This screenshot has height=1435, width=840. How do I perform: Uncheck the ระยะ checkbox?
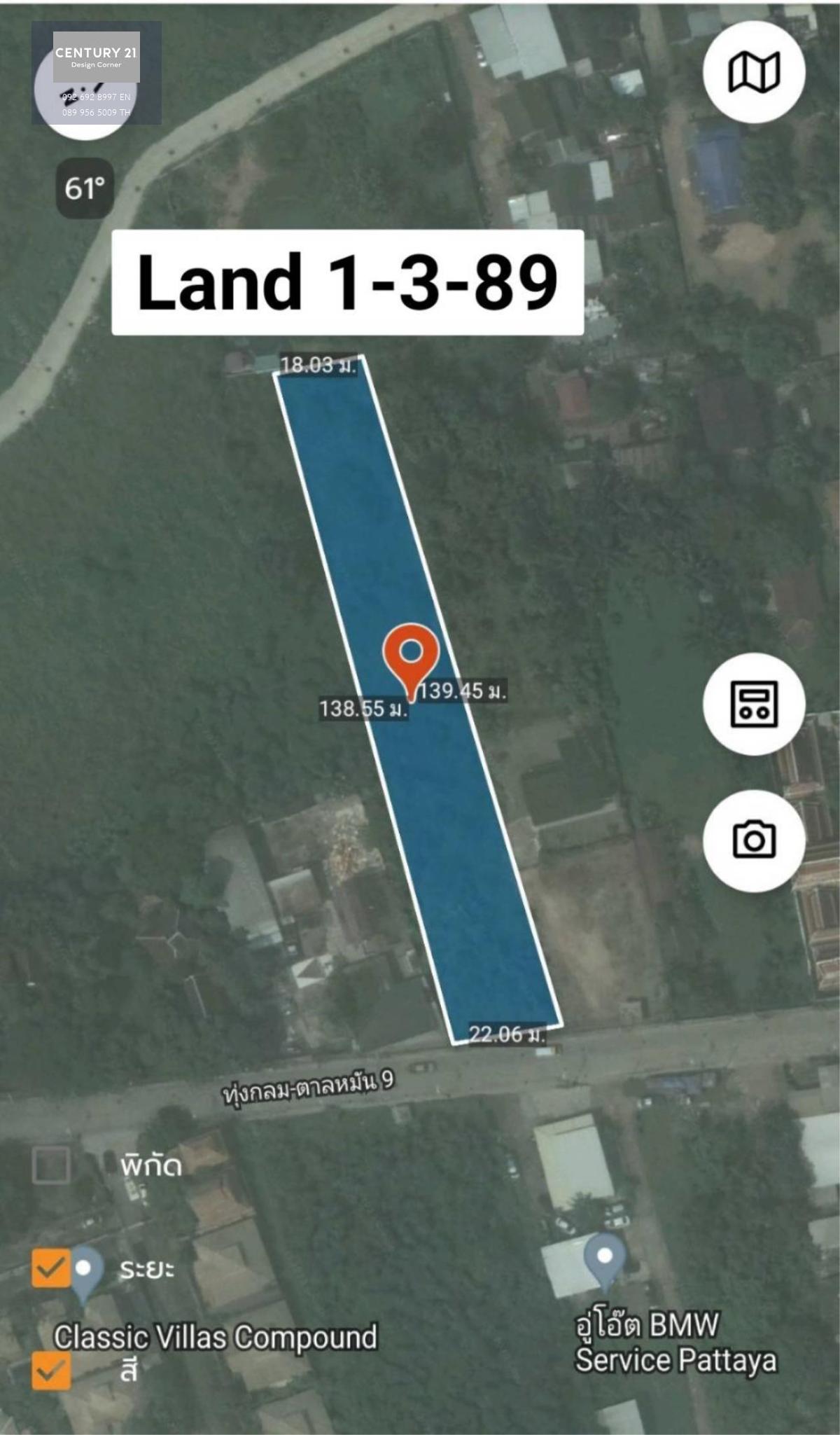51,1268
